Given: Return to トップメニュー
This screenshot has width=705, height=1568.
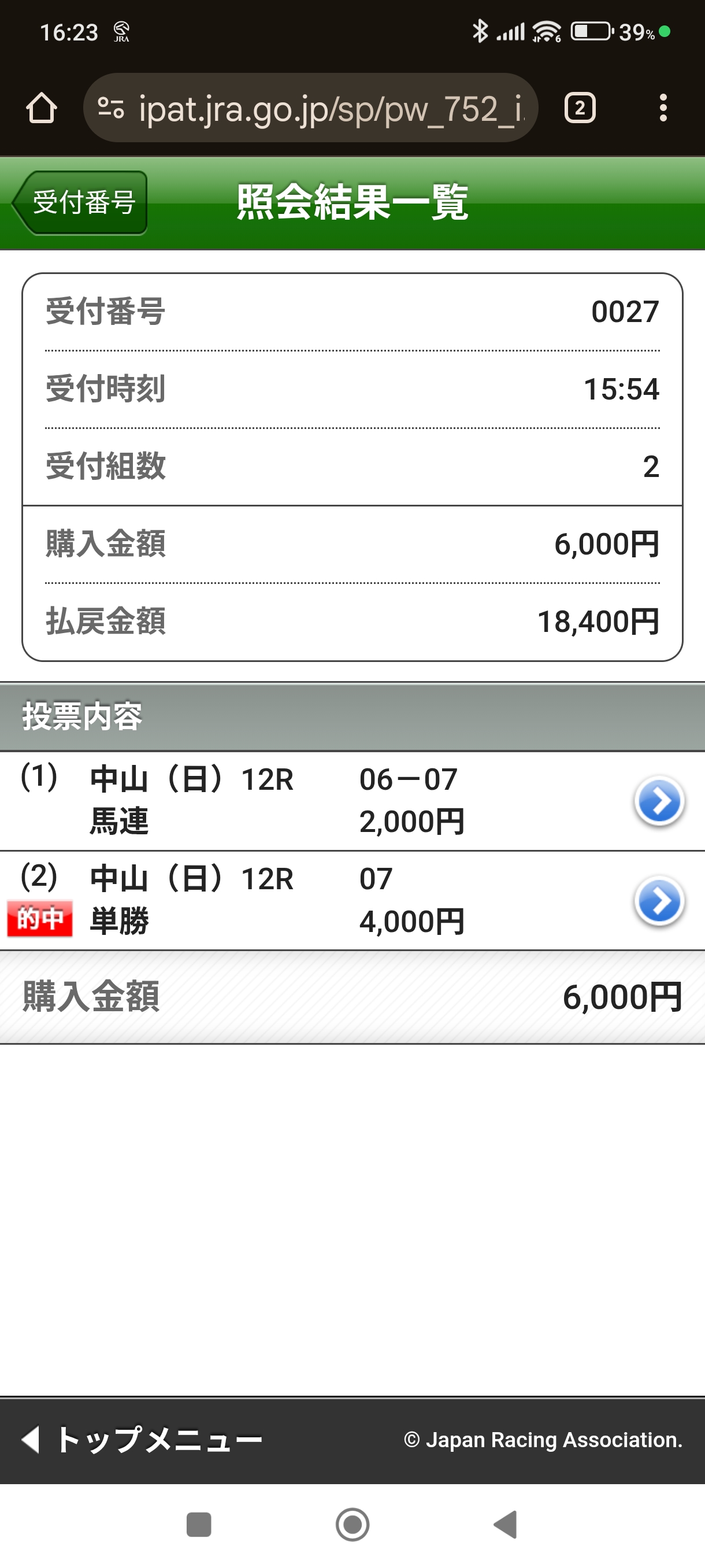Looking at the screenshot, I should (143, 1440).
